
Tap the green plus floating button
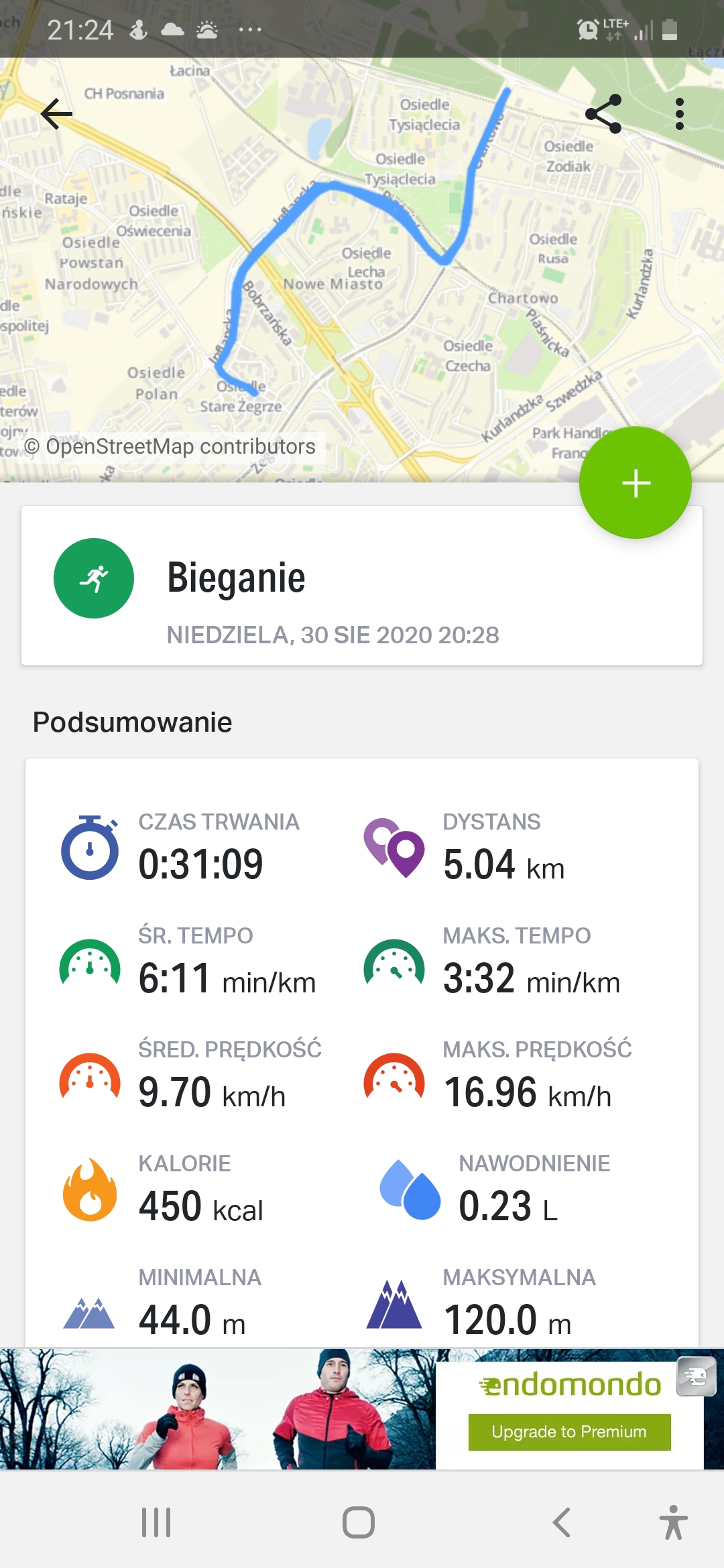point(635,482)
